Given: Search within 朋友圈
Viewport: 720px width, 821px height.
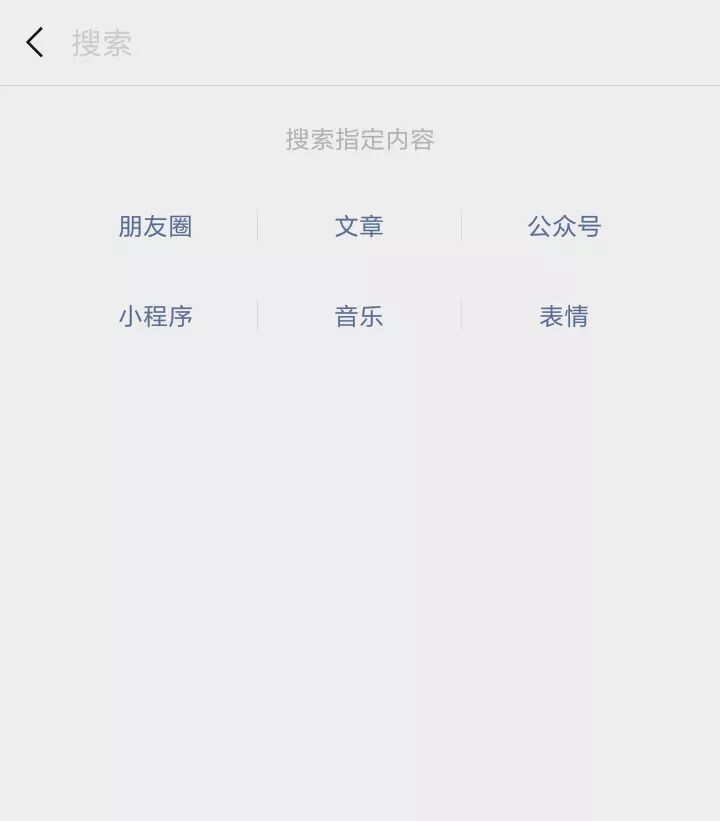Looking at the screenshot, I should pos(155,227).
